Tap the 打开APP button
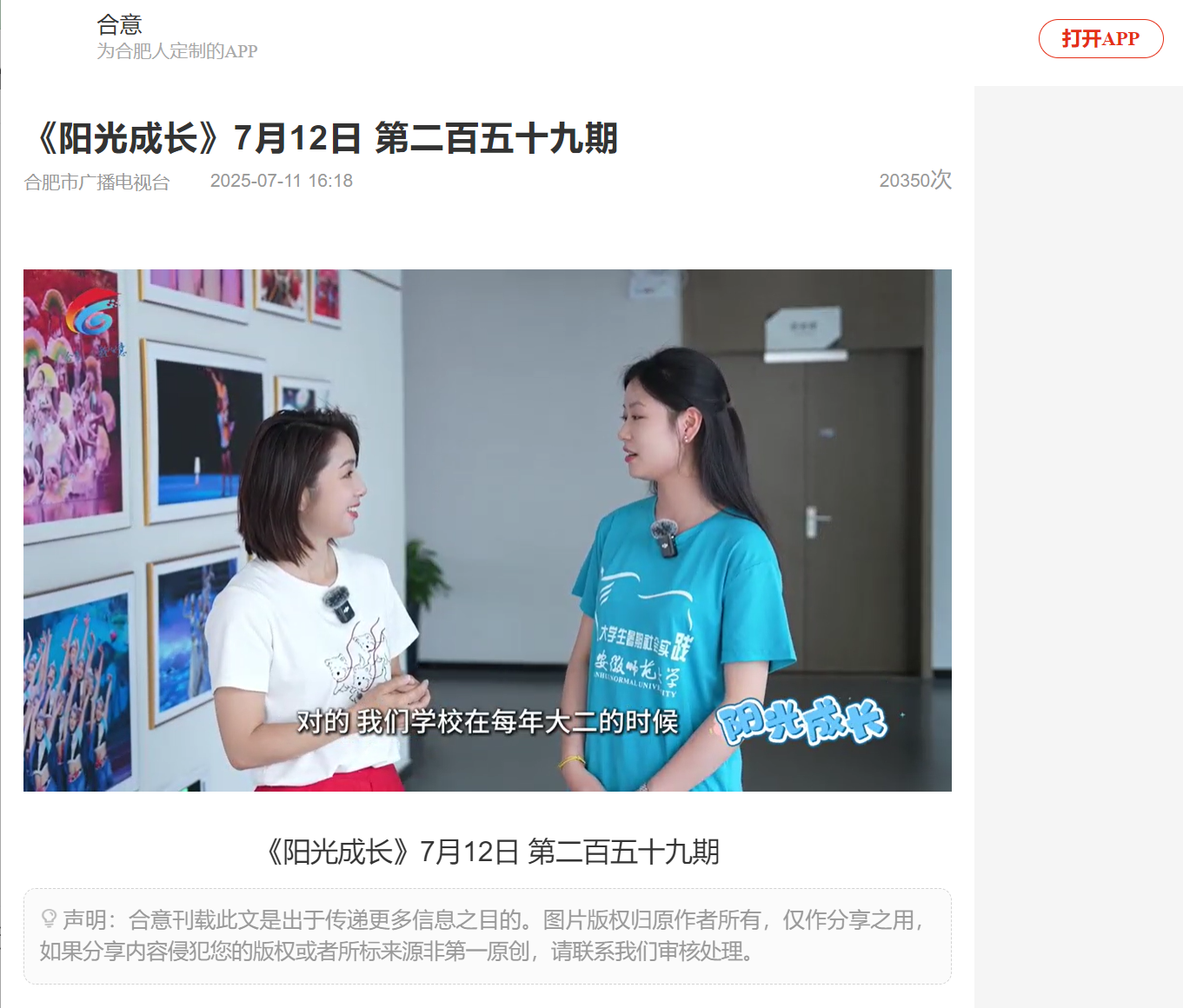The height and width of the screenshot is (1008, 1183). coord(1100,39)
